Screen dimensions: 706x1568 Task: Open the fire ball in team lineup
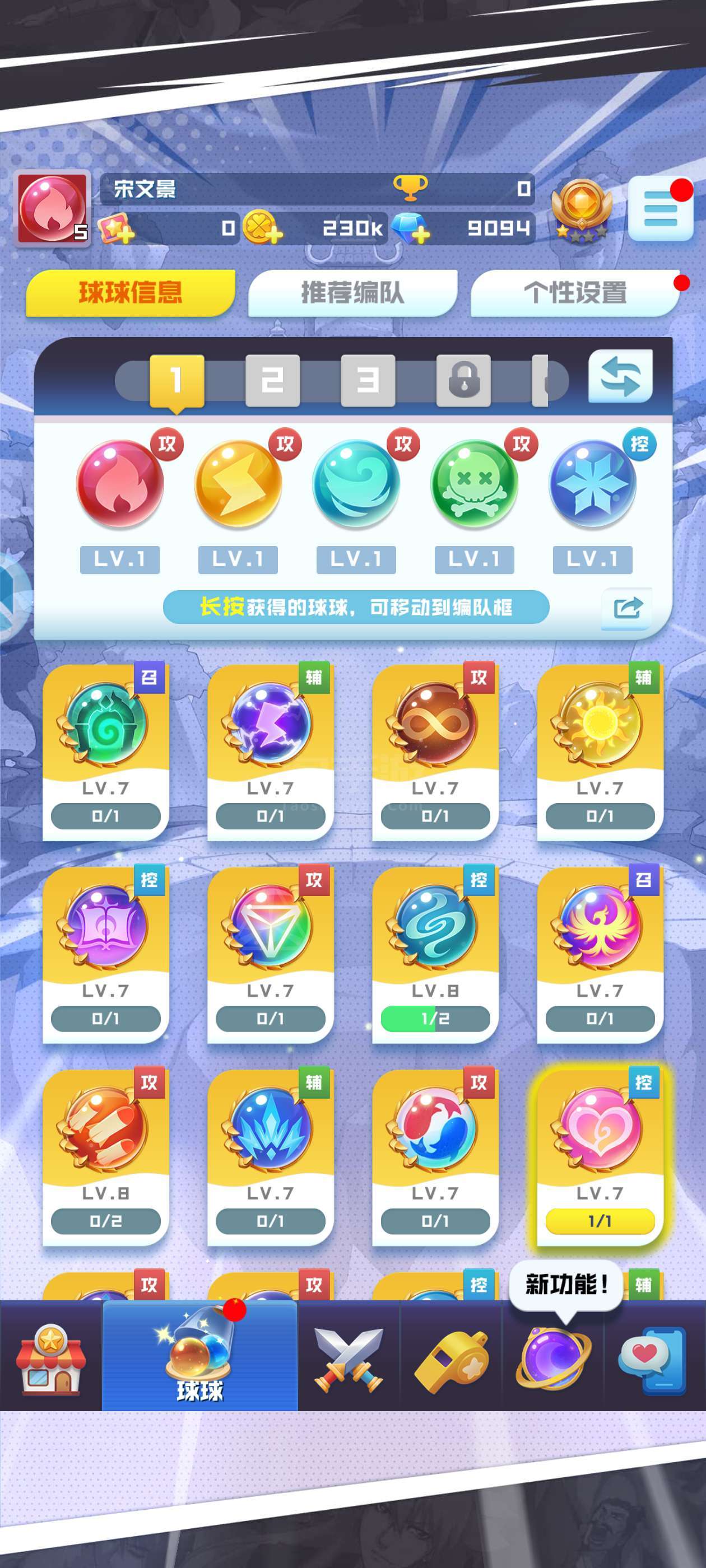click(120, 483)
